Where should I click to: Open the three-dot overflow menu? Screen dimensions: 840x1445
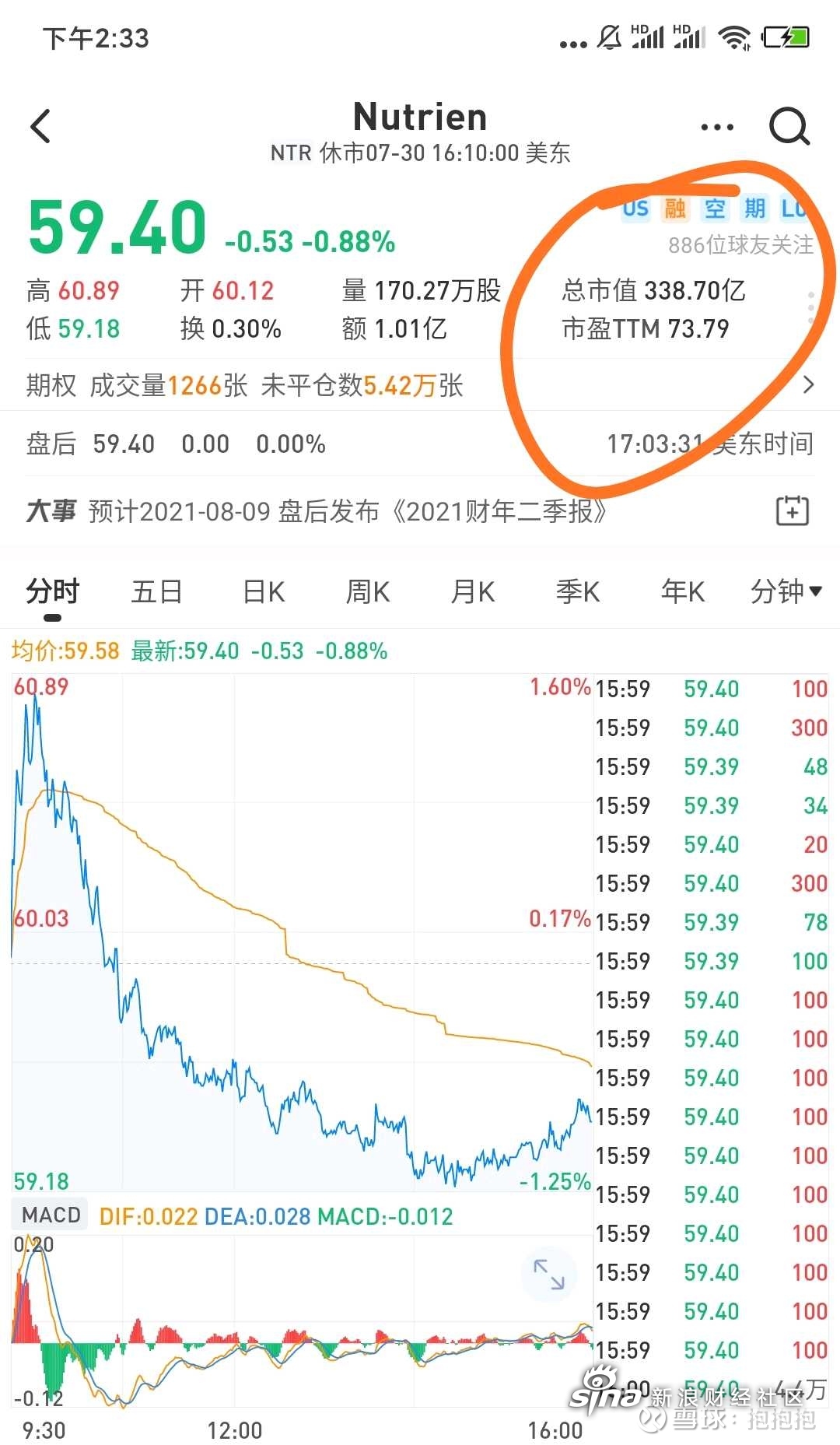[717, 127]
